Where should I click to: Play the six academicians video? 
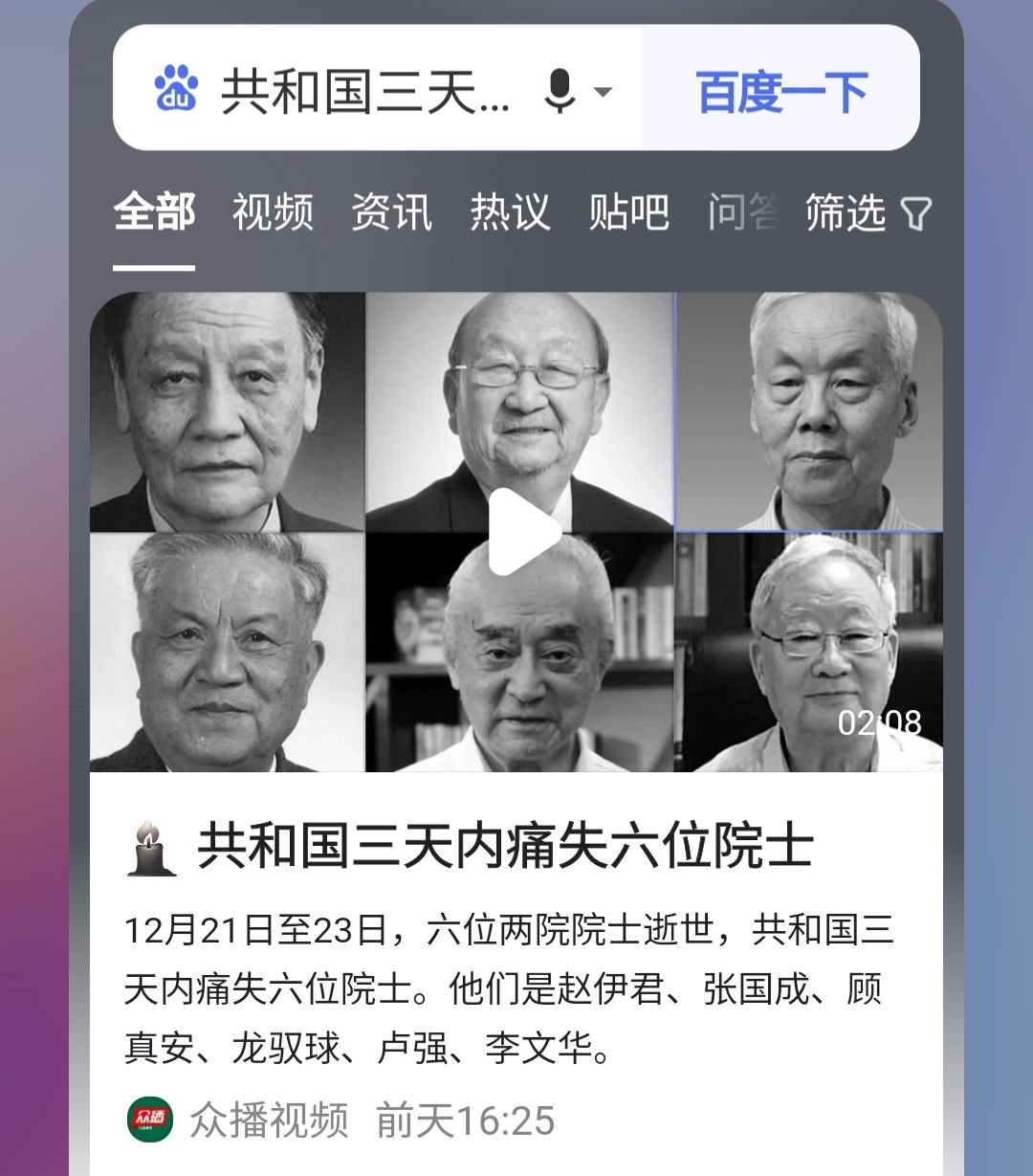click(x=523, y=532)
